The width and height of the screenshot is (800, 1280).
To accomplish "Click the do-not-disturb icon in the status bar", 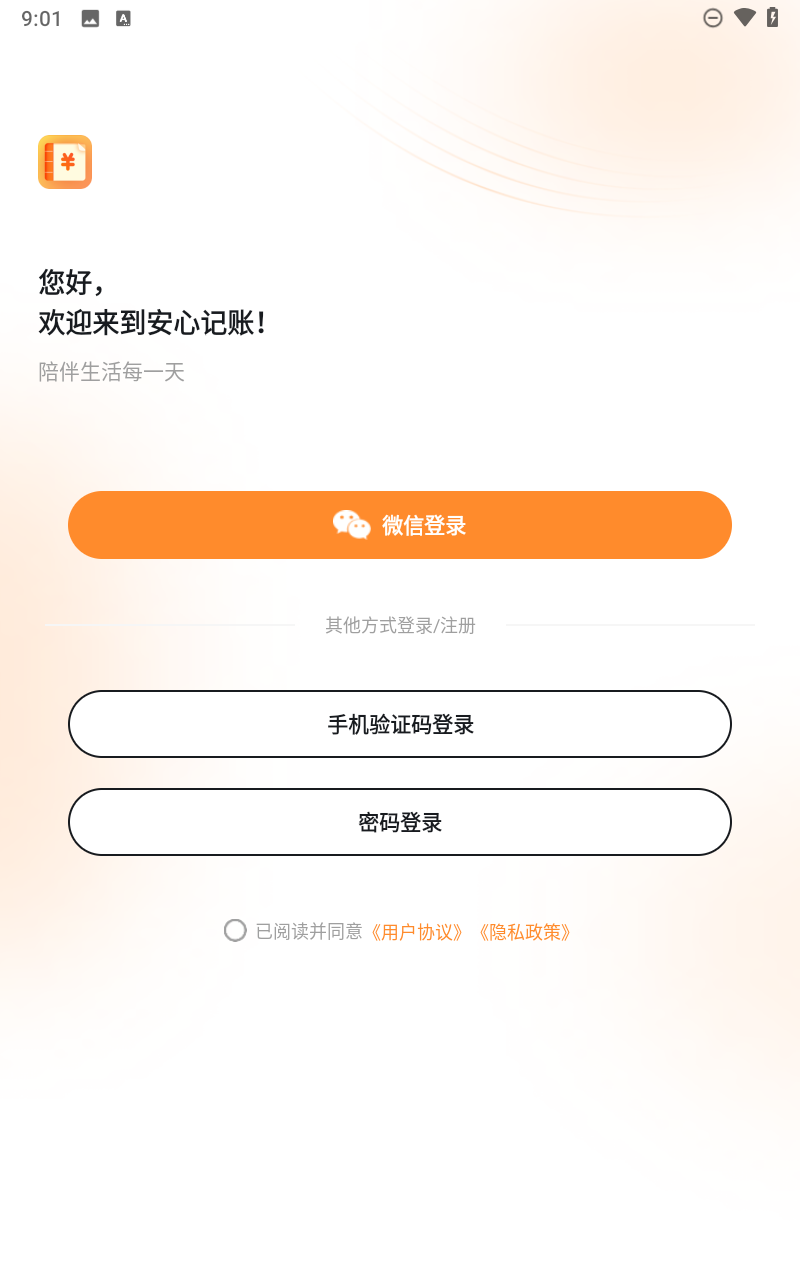I will (x=713, y=17).
